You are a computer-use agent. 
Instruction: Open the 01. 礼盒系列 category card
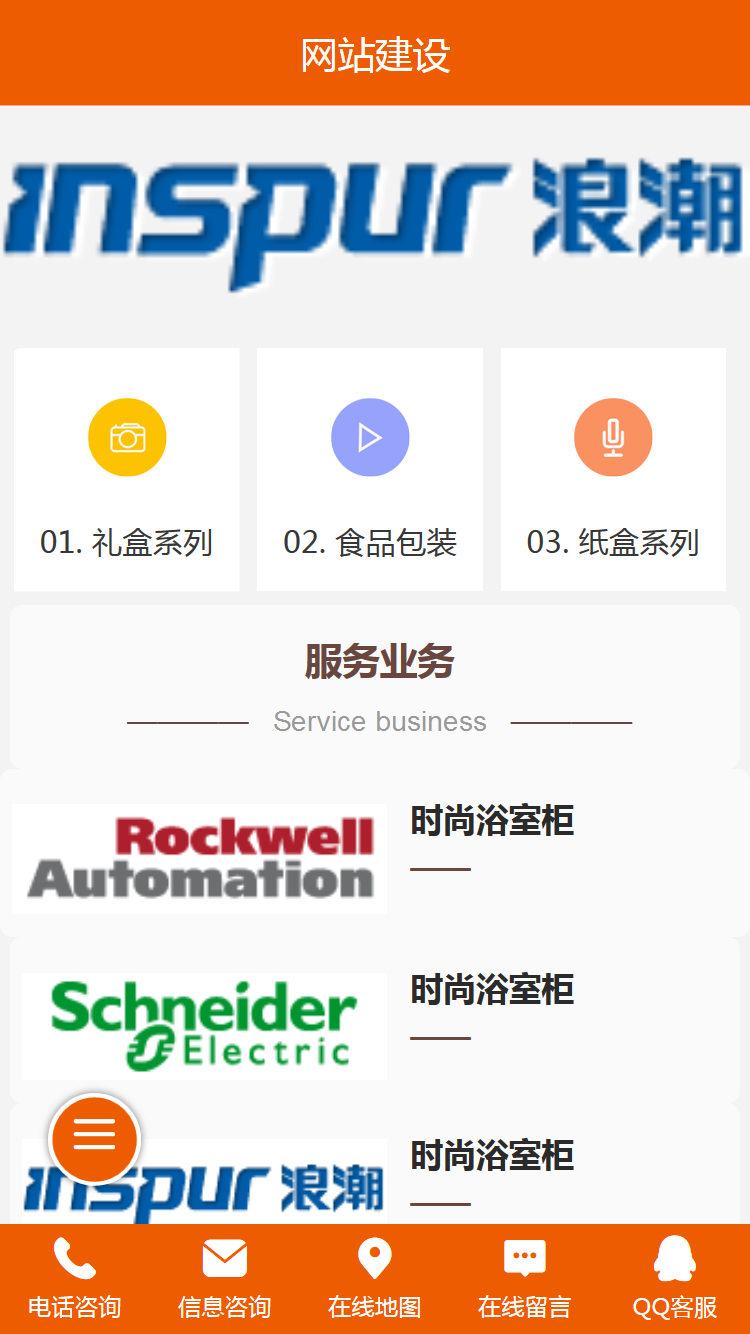127,469
